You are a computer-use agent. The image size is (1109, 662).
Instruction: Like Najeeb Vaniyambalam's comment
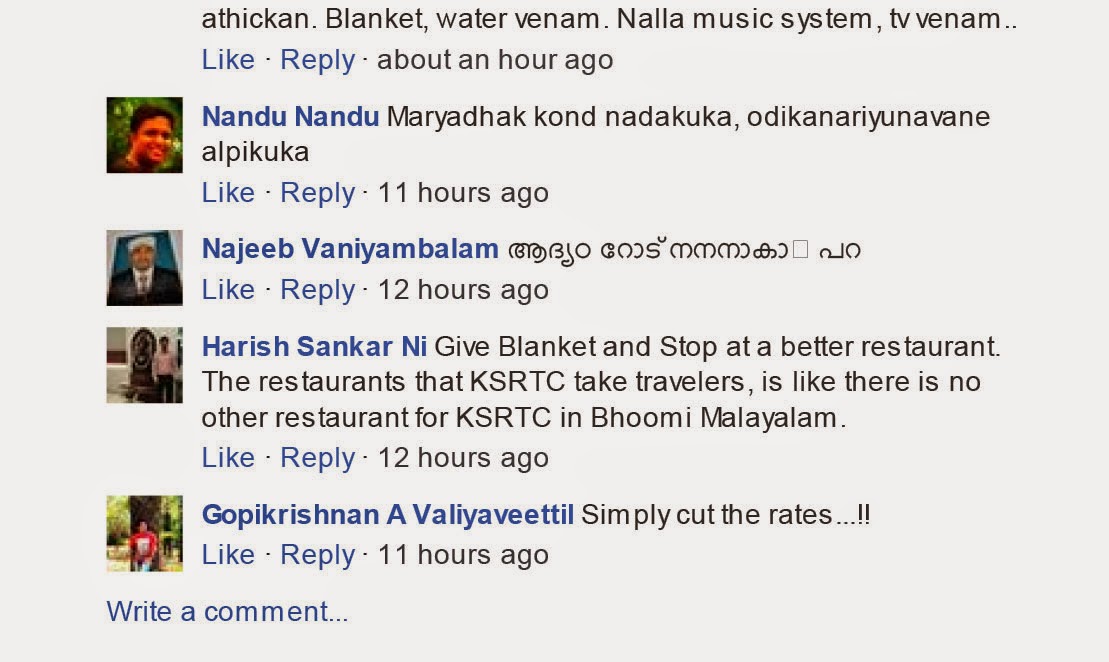pyautogui.click(x=228, y=290)
